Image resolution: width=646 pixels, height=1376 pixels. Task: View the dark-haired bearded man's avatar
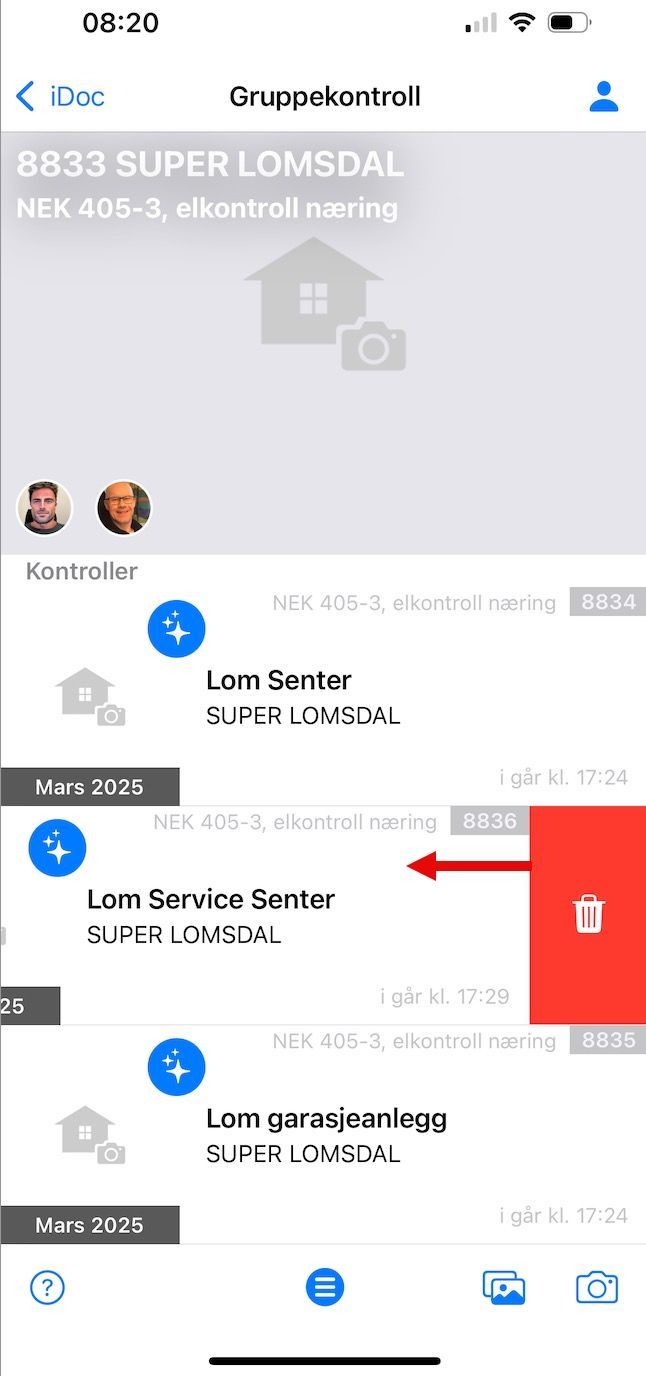[x=45, y=508]
